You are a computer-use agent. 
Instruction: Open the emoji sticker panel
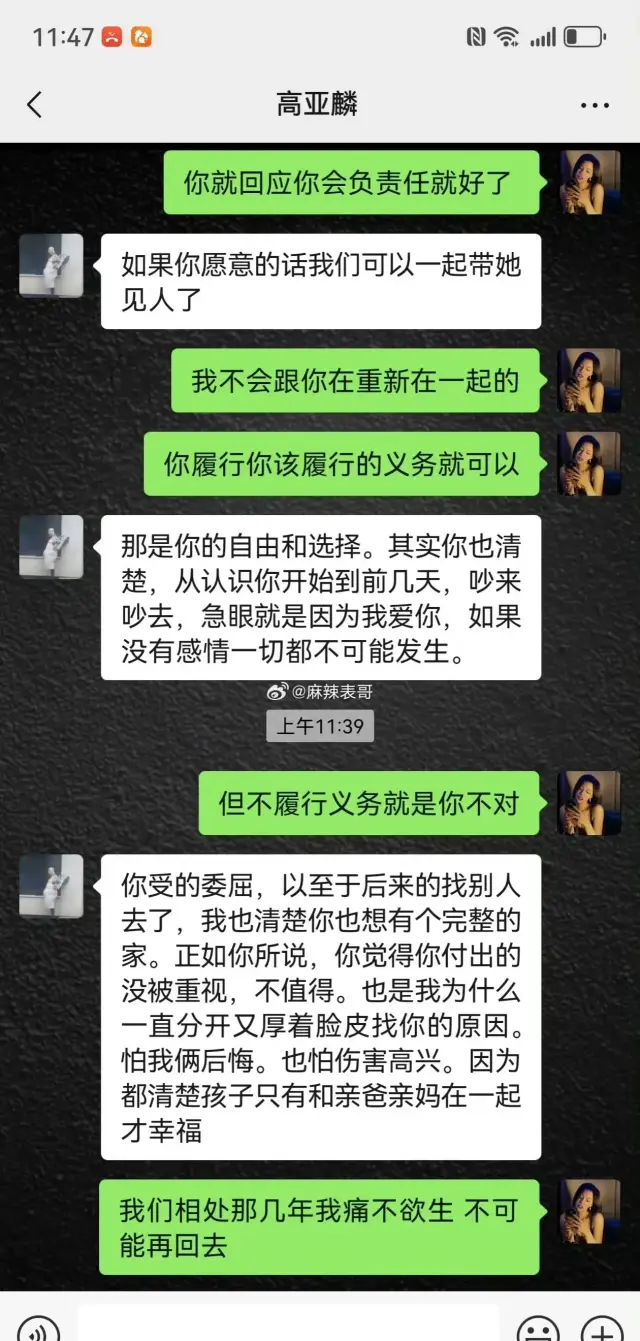coord(538,1329)
